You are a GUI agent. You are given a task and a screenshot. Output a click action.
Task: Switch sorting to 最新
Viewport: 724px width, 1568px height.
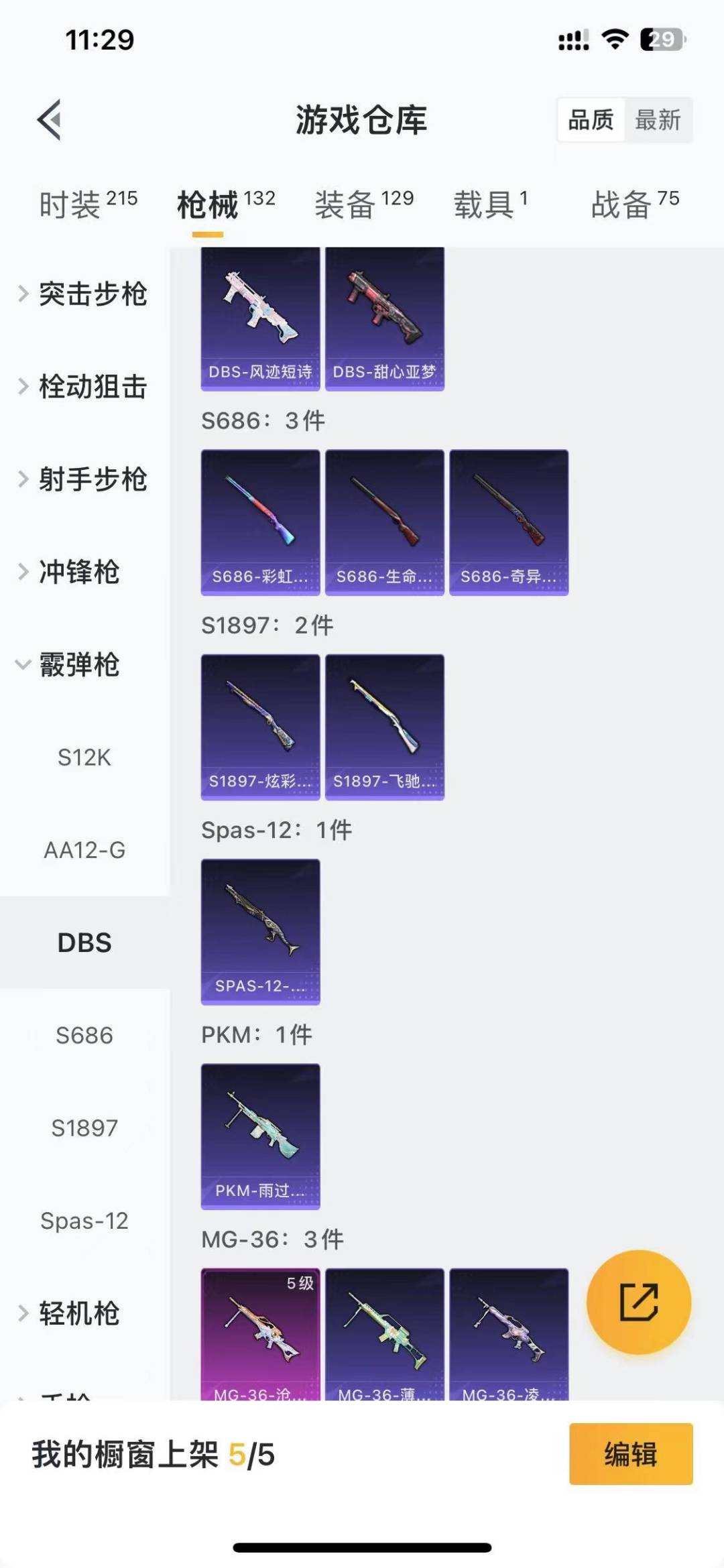(x=659, y=121)
